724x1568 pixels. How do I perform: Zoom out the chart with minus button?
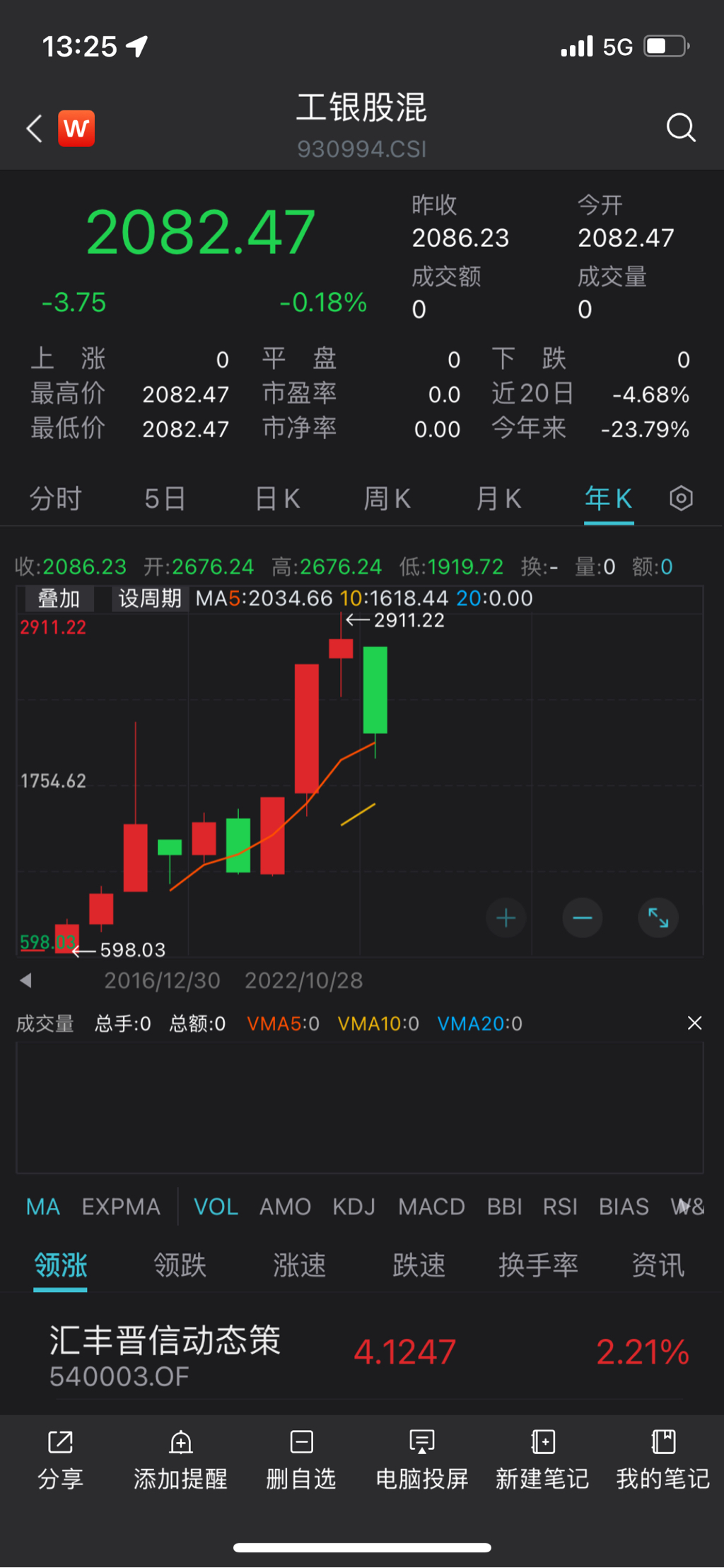click(582, 918)
